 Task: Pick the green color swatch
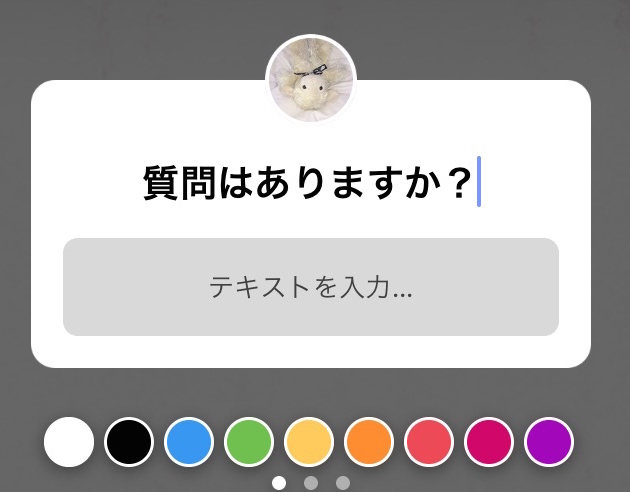pos(249,442)
